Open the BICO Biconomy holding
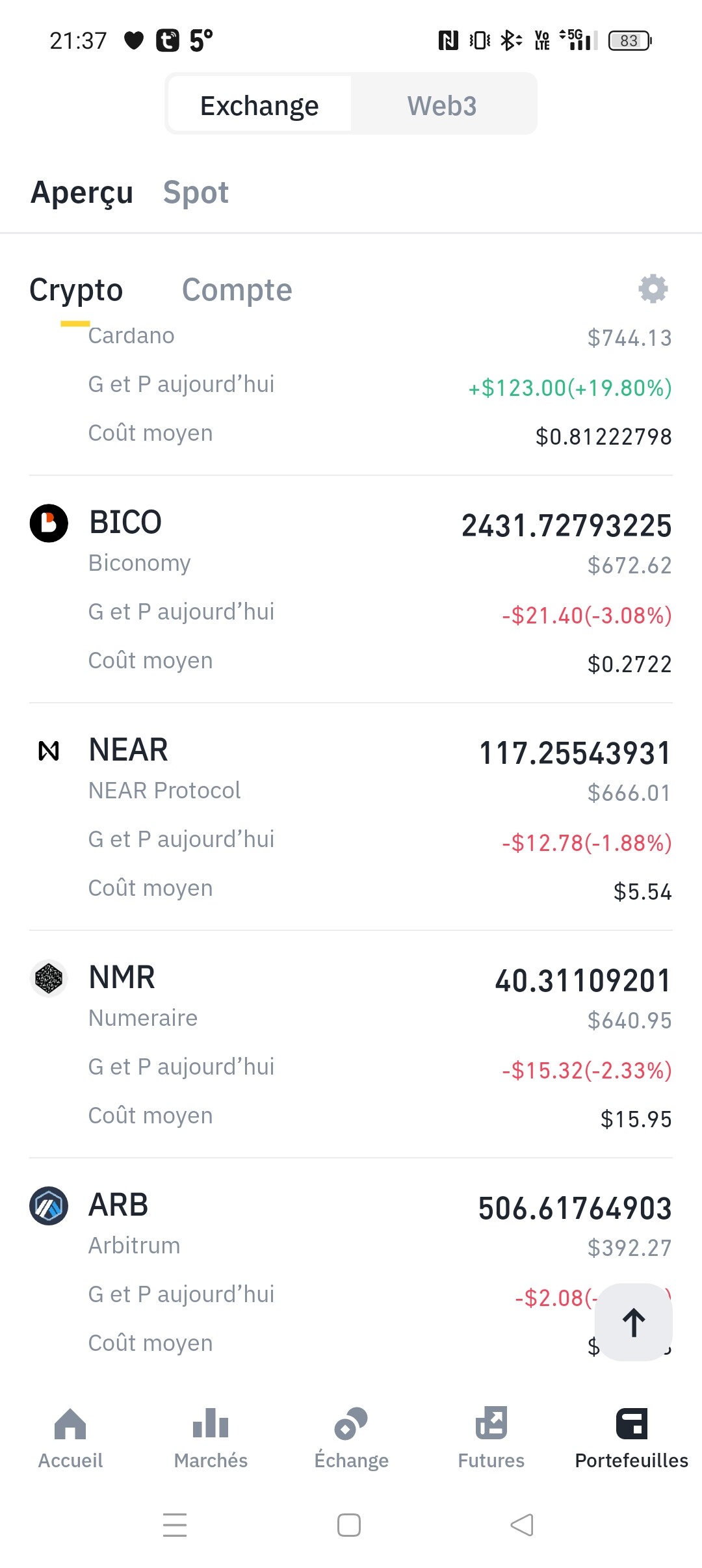 coord(351,590)
